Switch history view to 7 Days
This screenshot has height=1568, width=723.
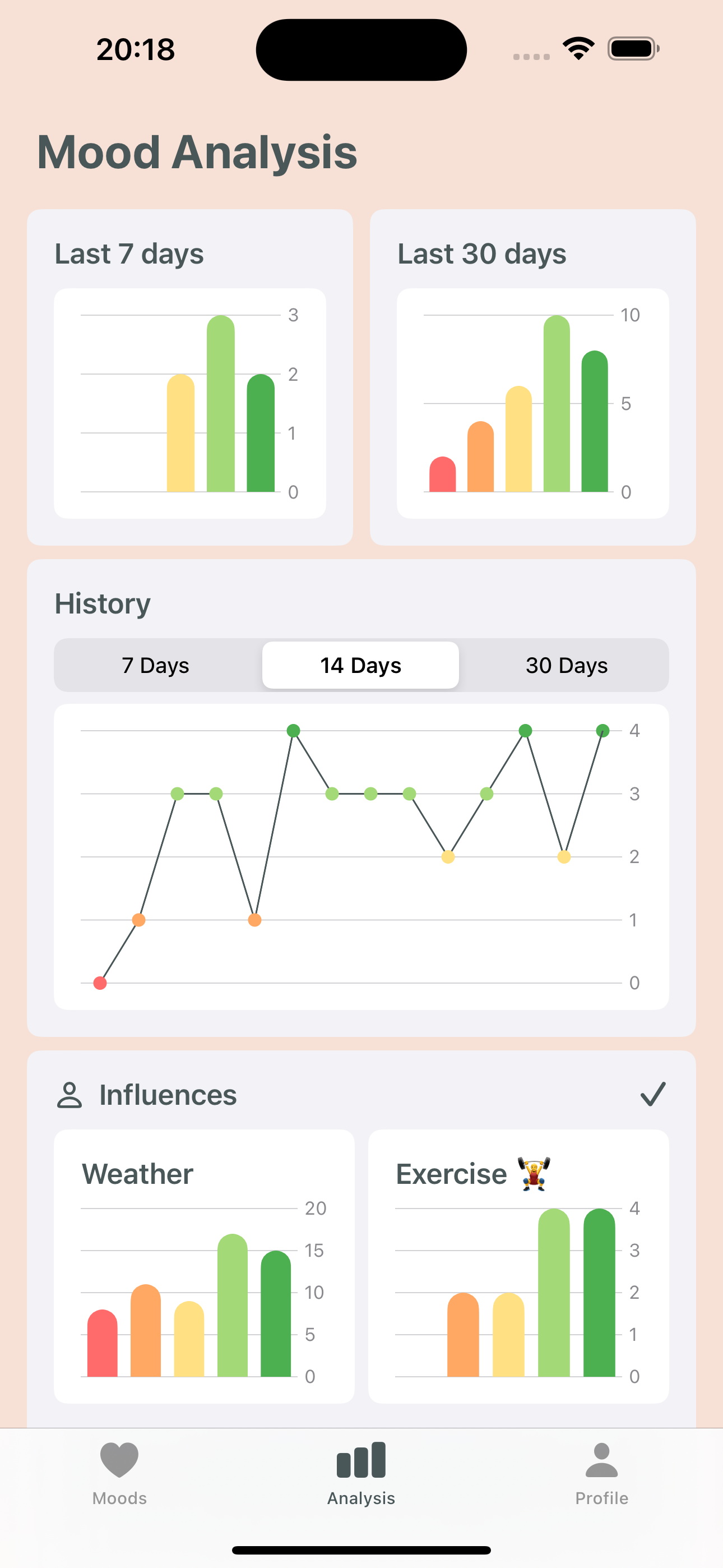[156, 665]
